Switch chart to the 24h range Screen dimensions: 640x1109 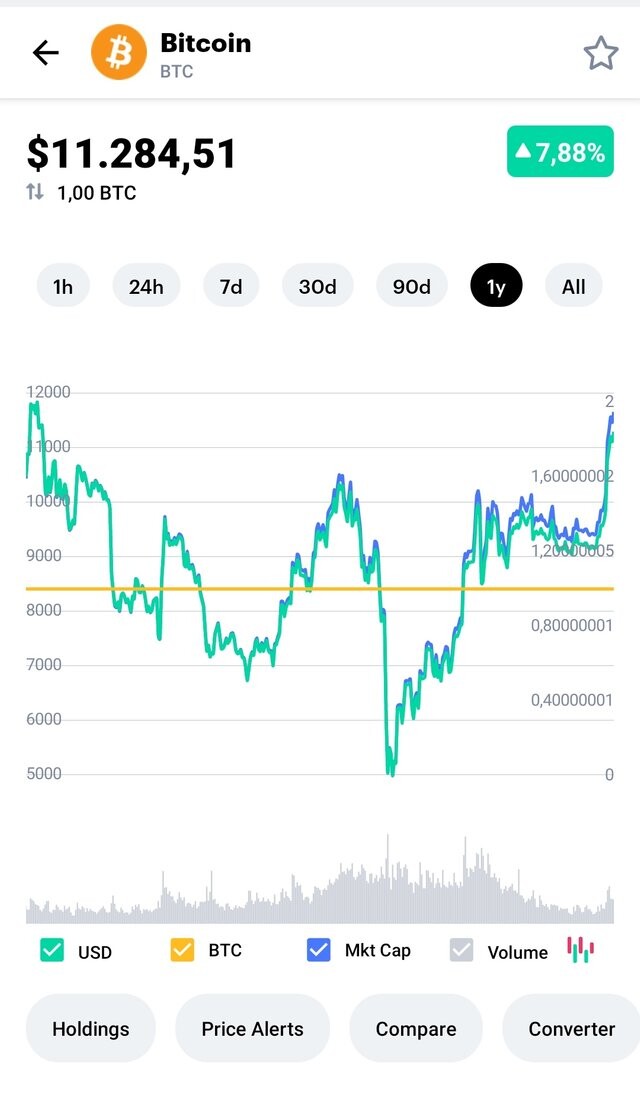click(x=146, y=286)
